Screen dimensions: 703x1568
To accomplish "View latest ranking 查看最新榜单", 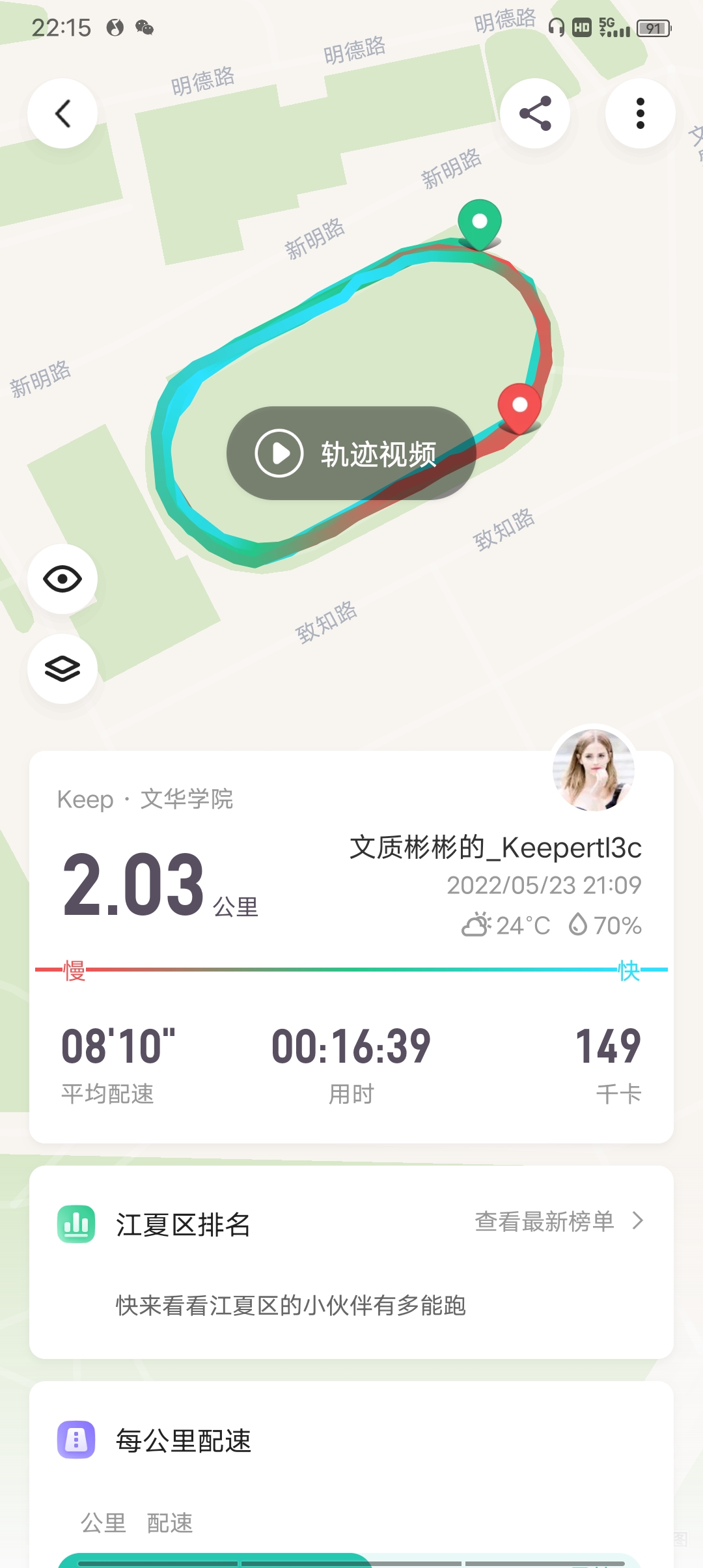I will tap(558, 1222).
